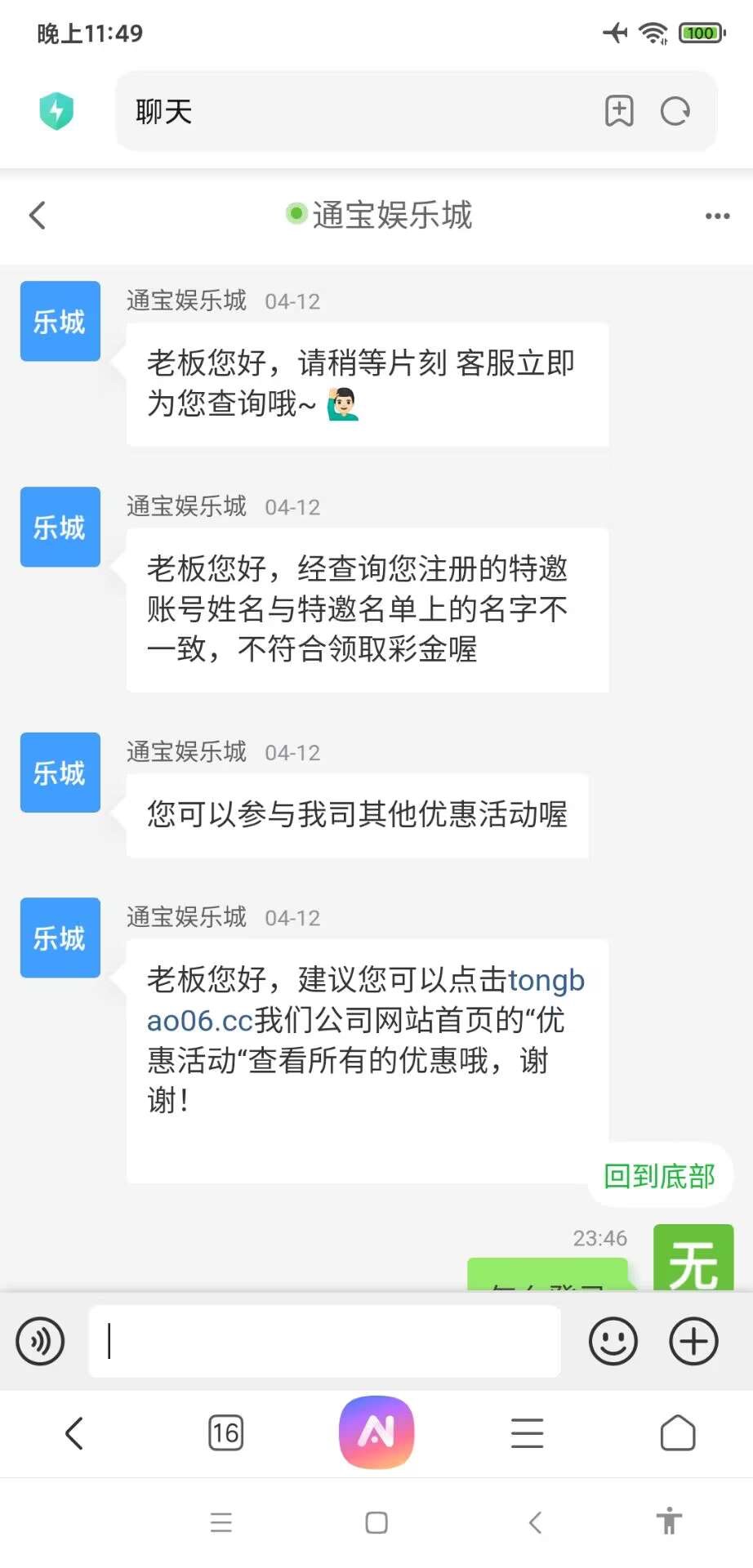Switch to voice message input

(40, 1341)
